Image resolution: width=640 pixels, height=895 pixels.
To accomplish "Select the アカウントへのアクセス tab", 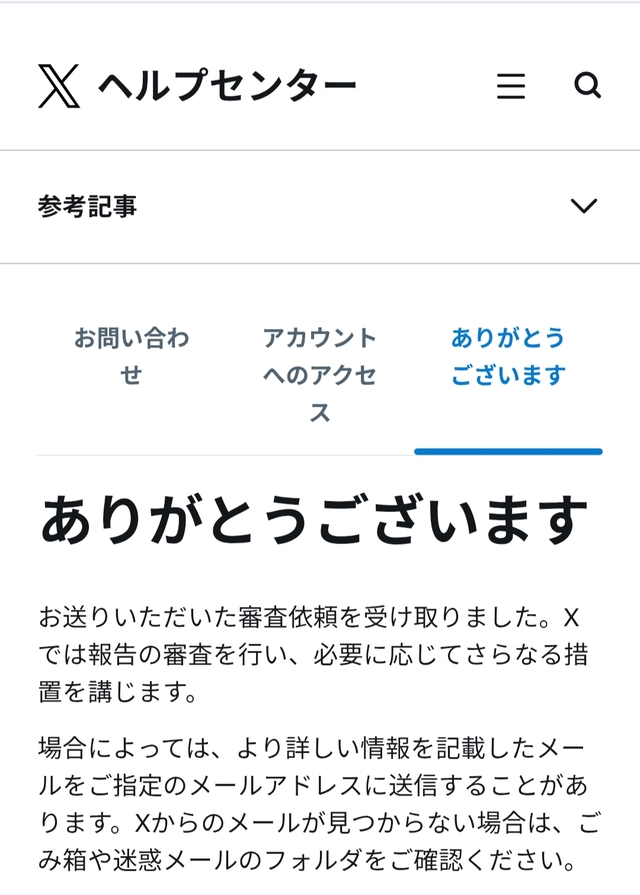I will pyautogui.click(x=319, y=375).
